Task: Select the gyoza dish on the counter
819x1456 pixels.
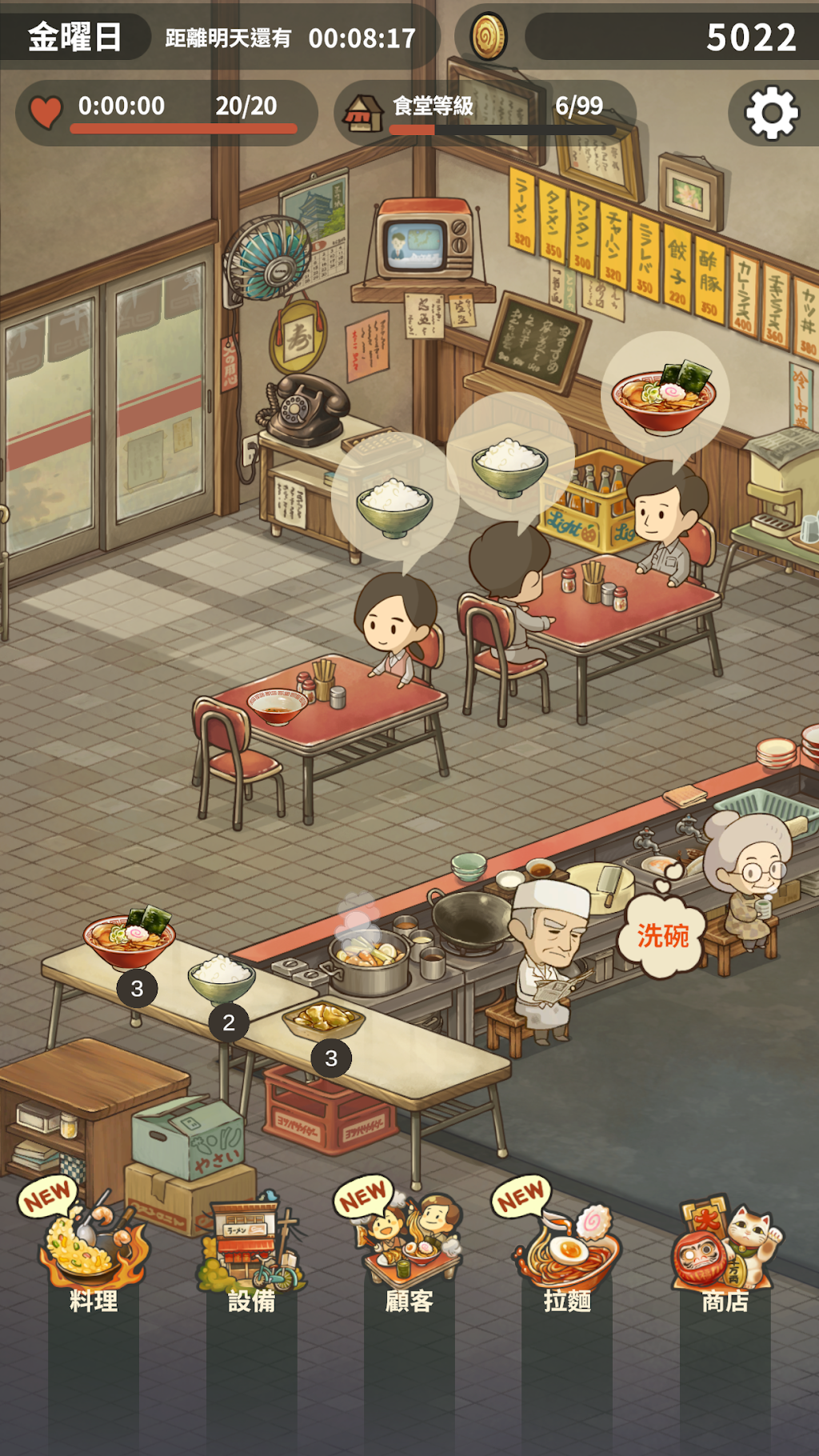Action: pos(324,1021)
